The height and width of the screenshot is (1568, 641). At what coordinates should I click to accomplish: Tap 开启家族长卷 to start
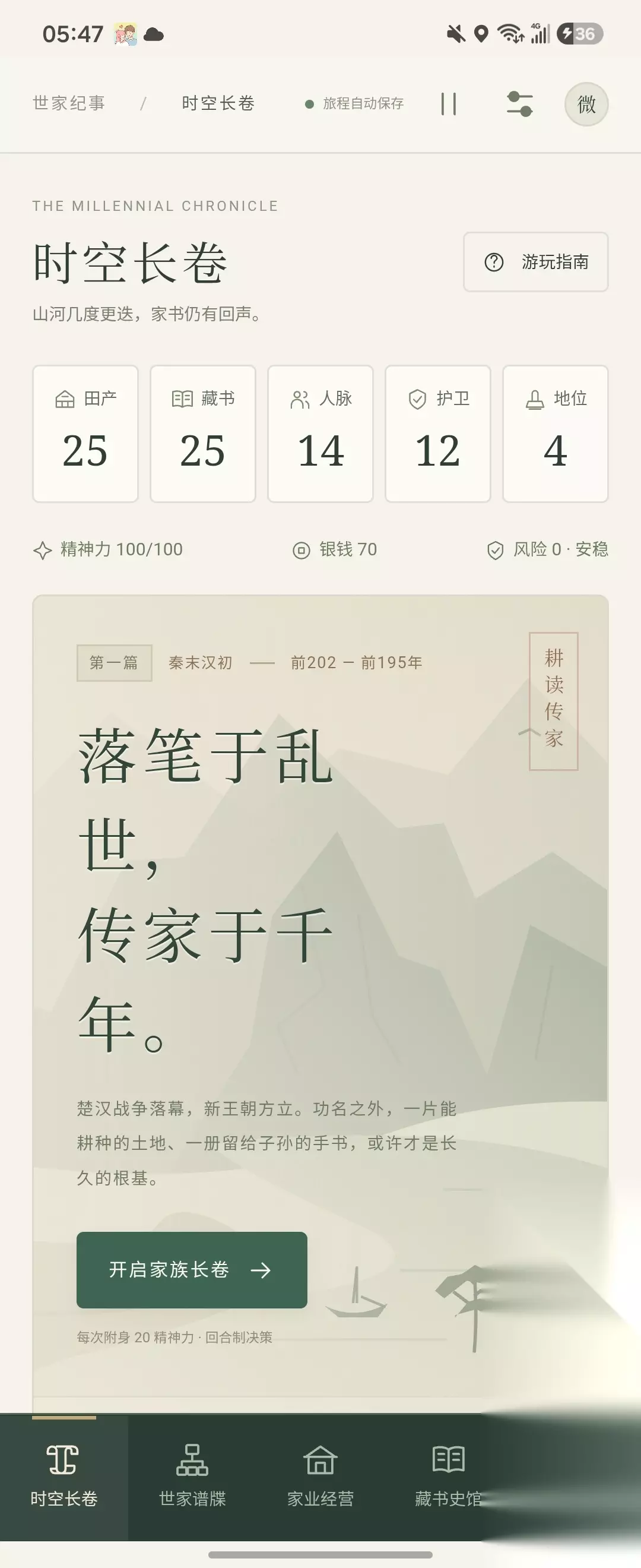tap(192, 1270)
